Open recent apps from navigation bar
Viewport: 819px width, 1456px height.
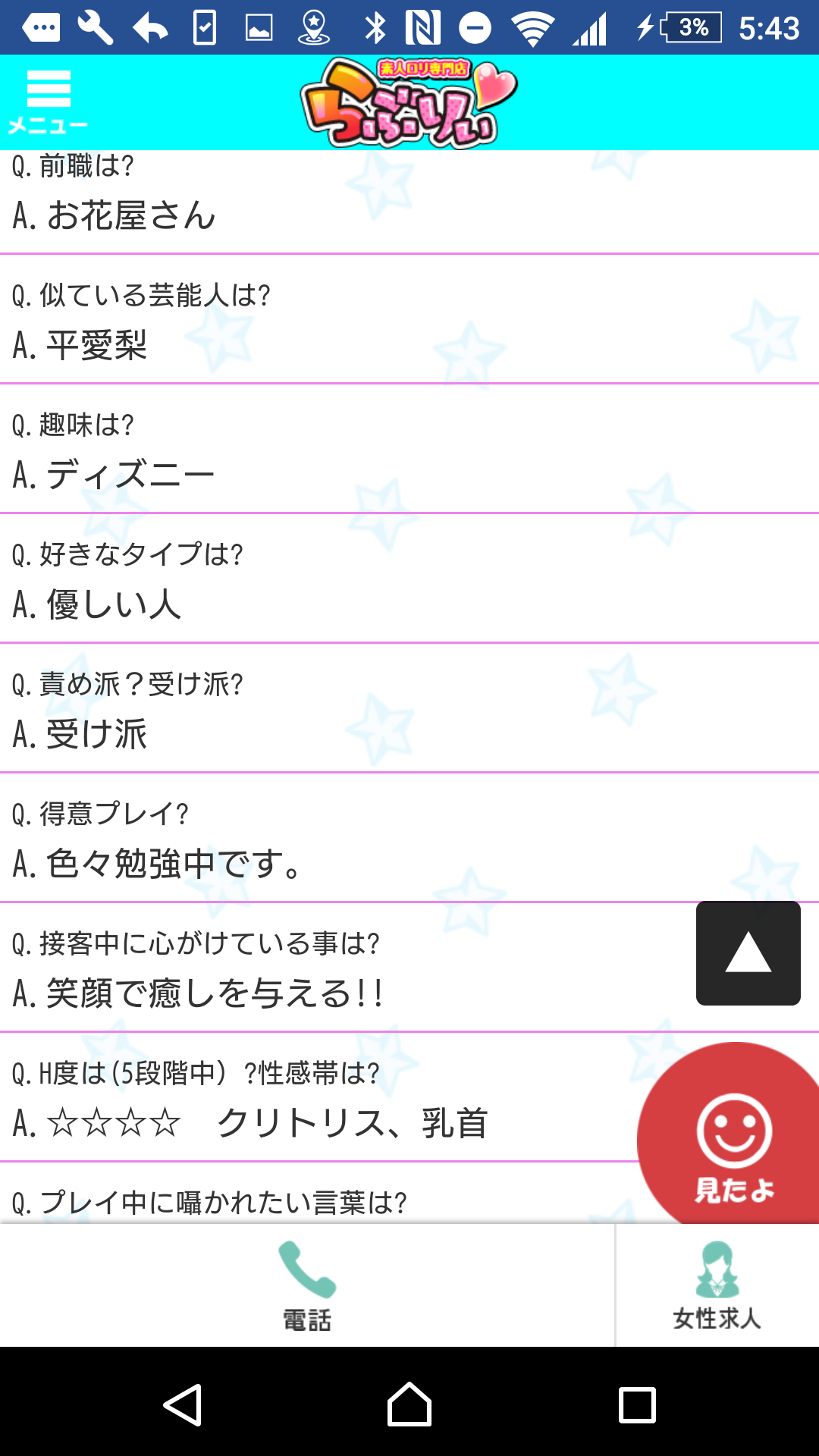click(637, 1404)
